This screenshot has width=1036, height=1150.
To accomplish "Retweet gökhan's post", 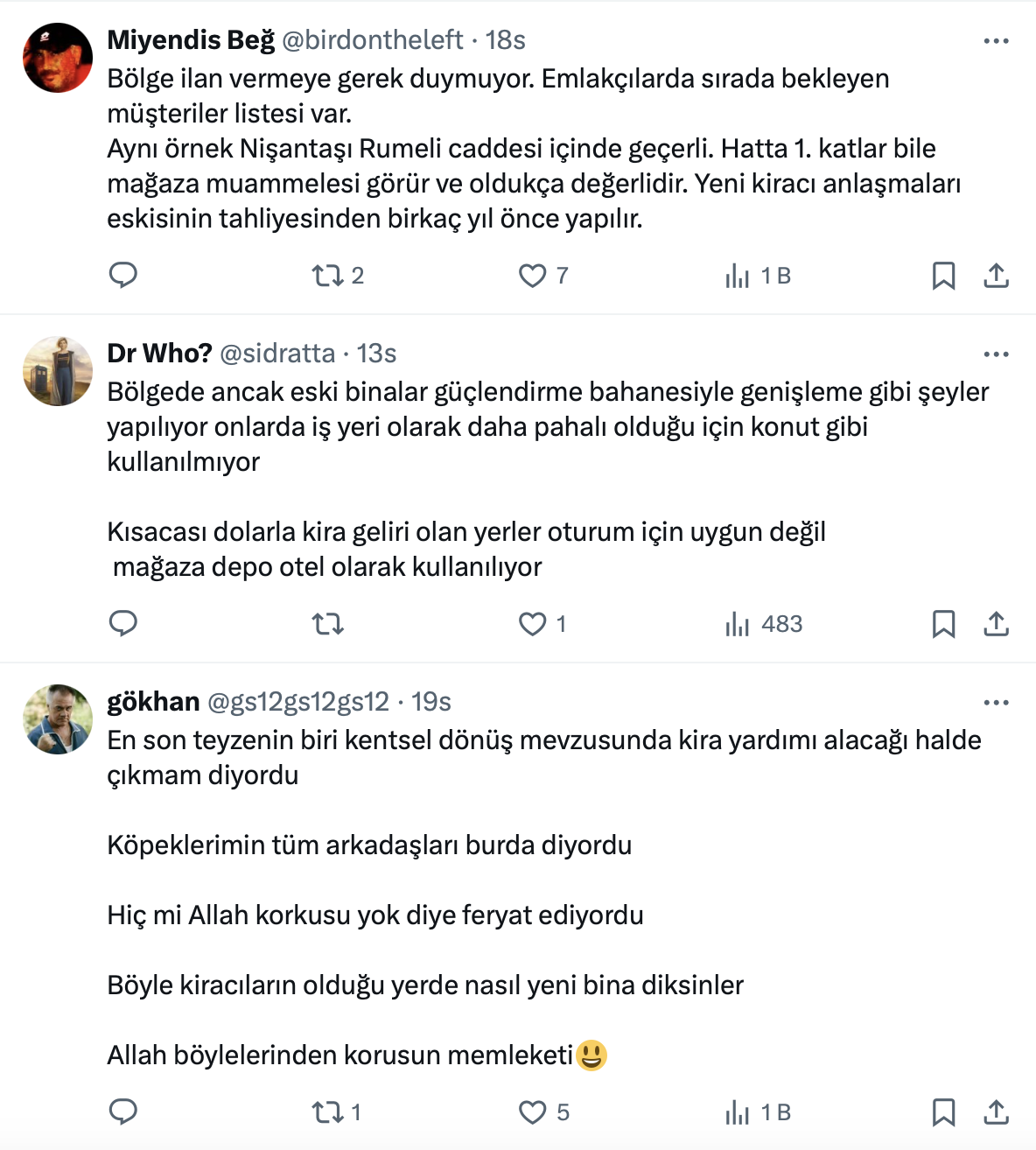I will tap(328, 1112).
